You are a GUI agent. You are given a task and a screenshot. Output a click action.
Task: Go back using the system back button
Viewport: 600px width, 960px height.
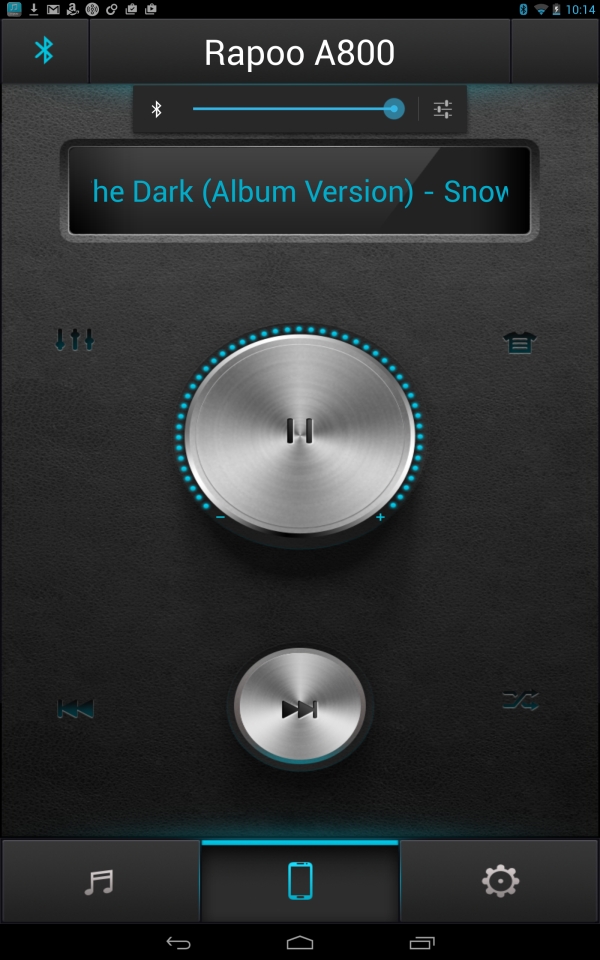(x=178, y=942)
